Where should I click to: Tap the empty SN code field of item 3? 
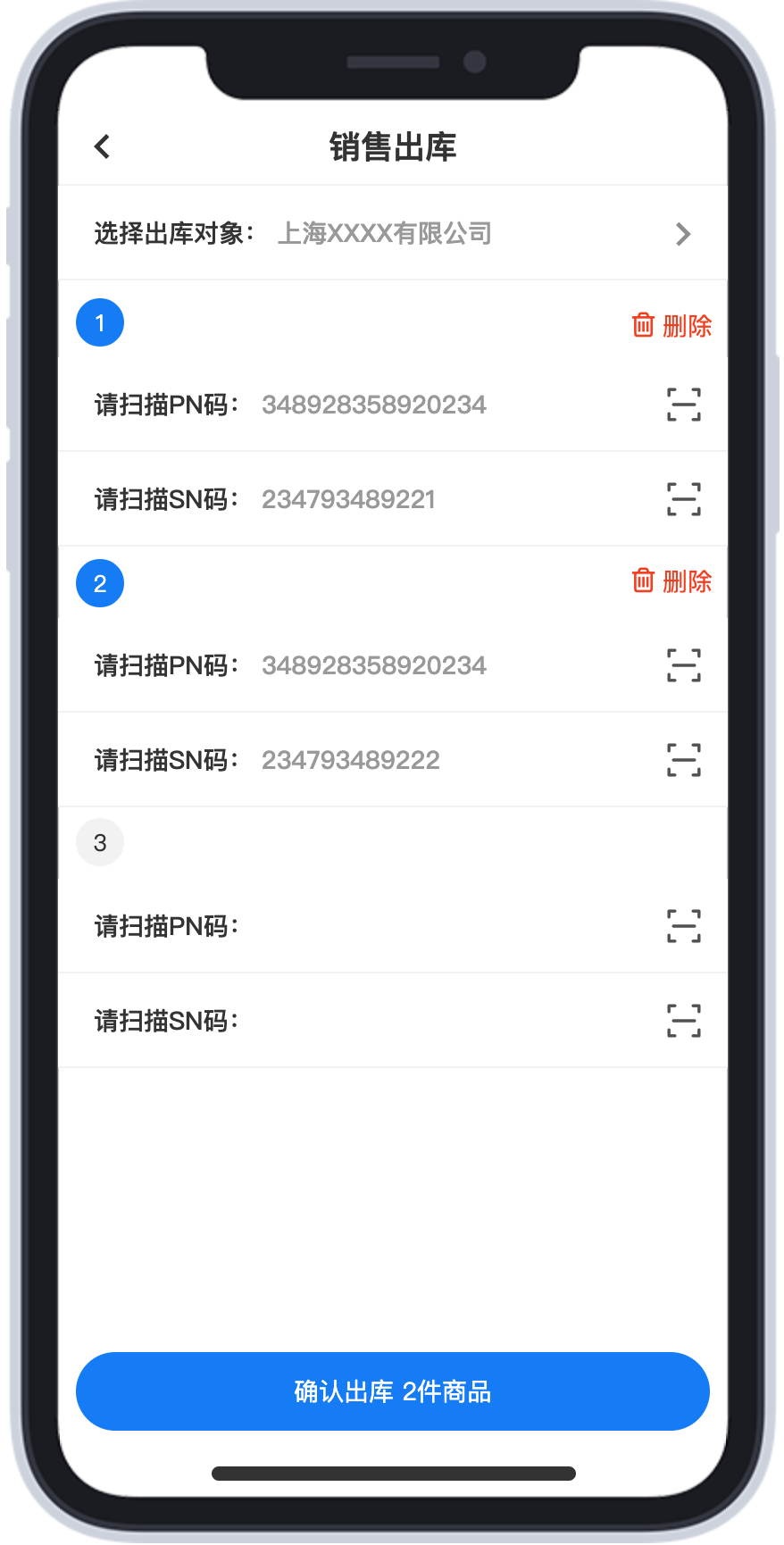click(x=455, y=1021)
